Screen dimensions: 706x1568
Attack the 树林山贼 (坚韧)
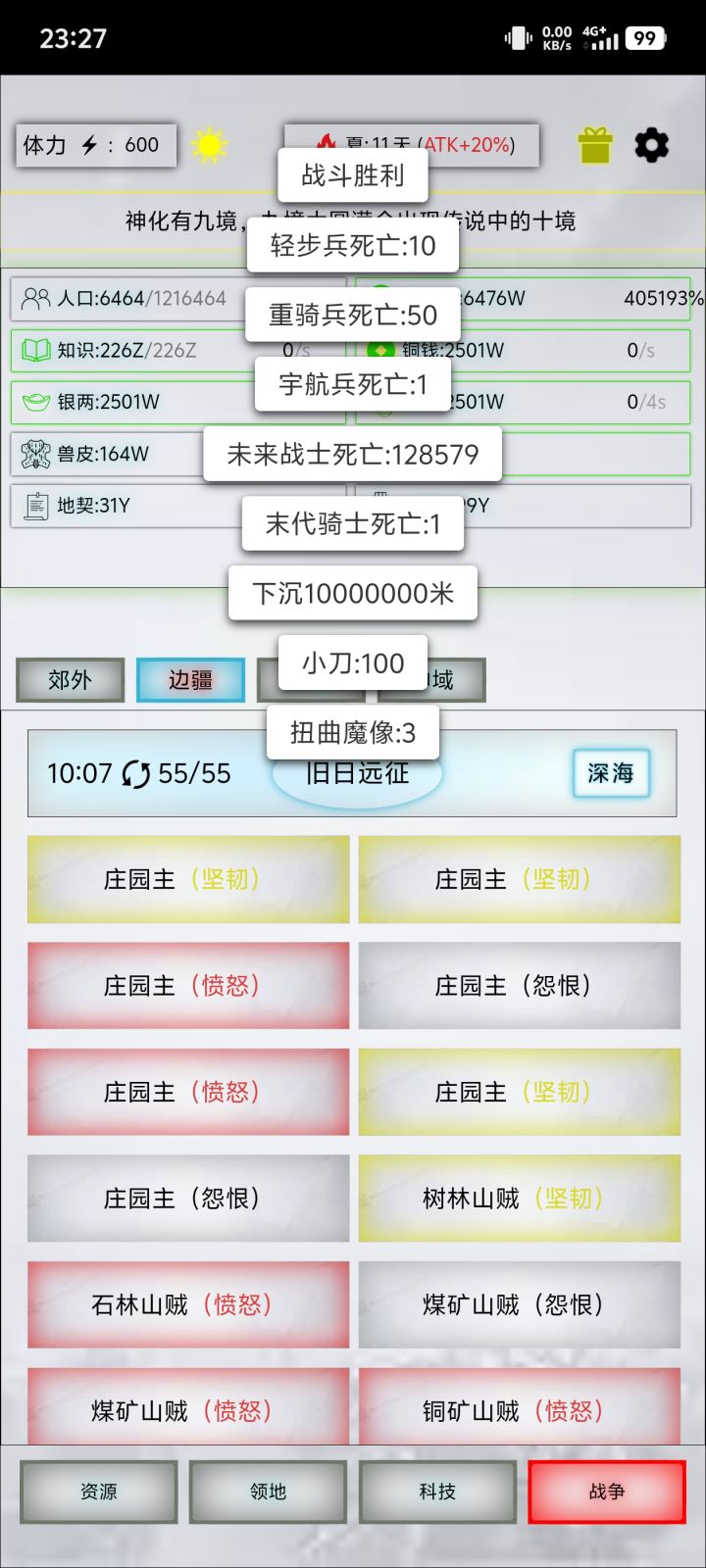[x=518, y=1198]
